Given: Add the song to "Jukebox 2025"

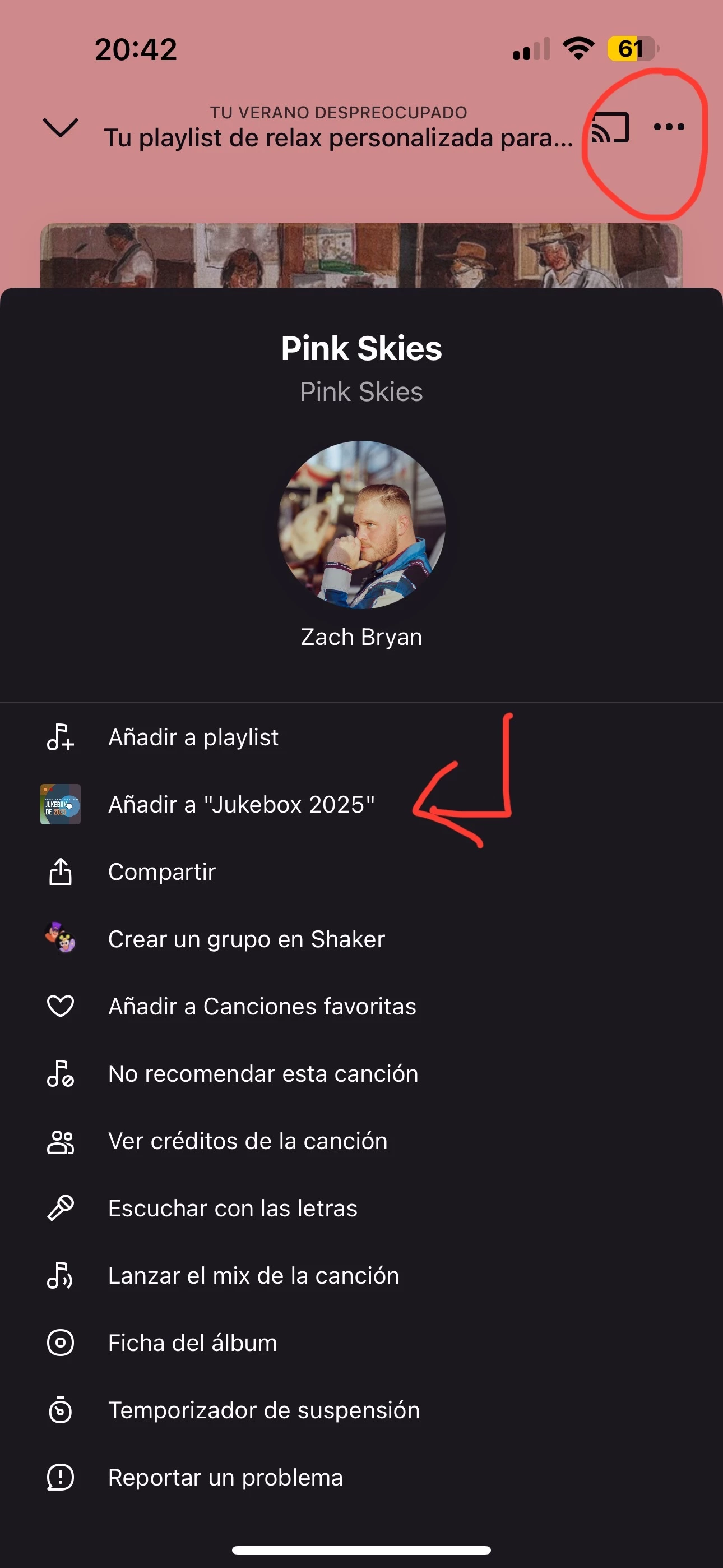Looking at the screenshot, I should [241, 805].
